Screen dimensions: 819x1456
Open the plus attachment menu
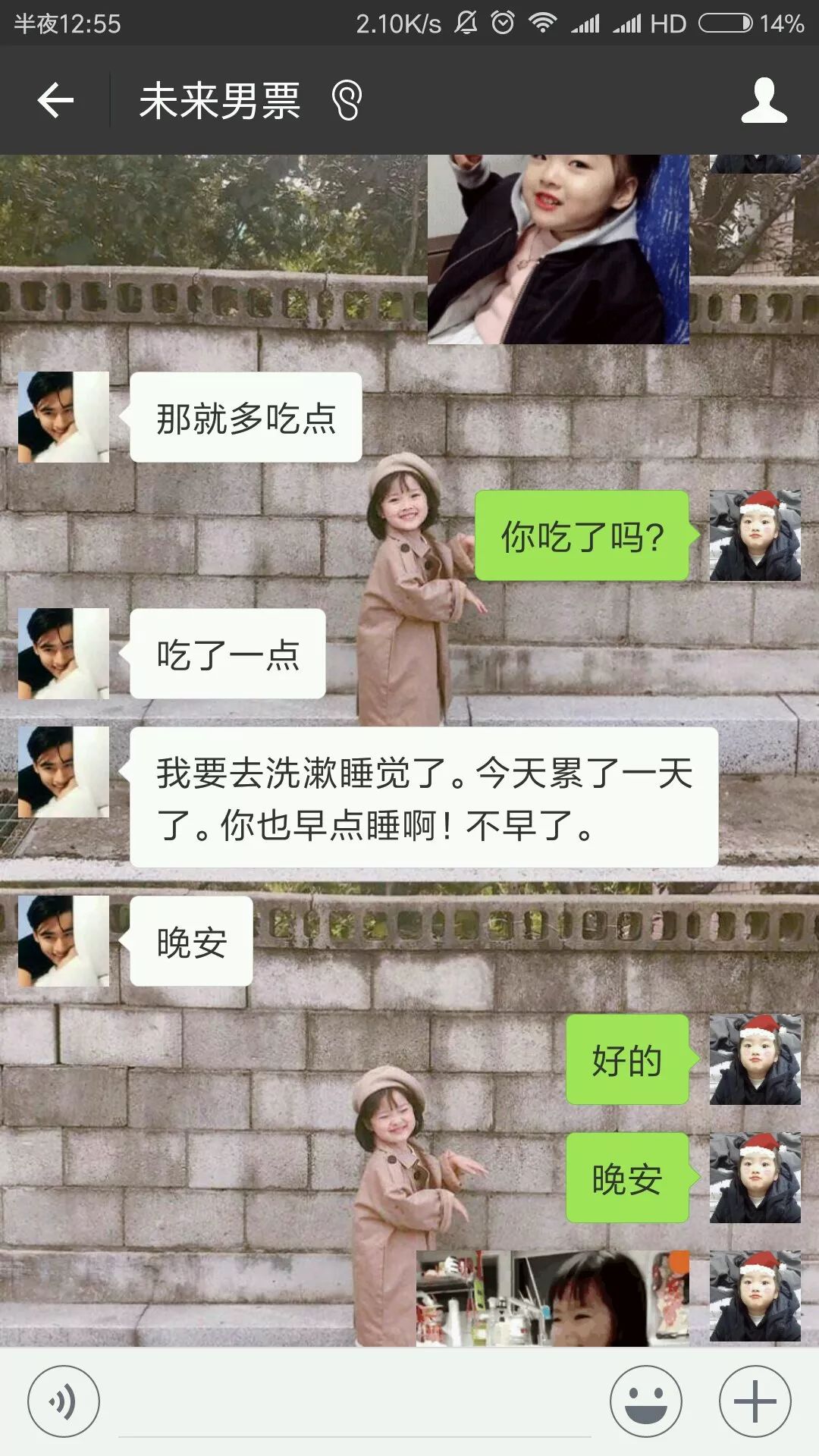click(x=755, y=1401)
